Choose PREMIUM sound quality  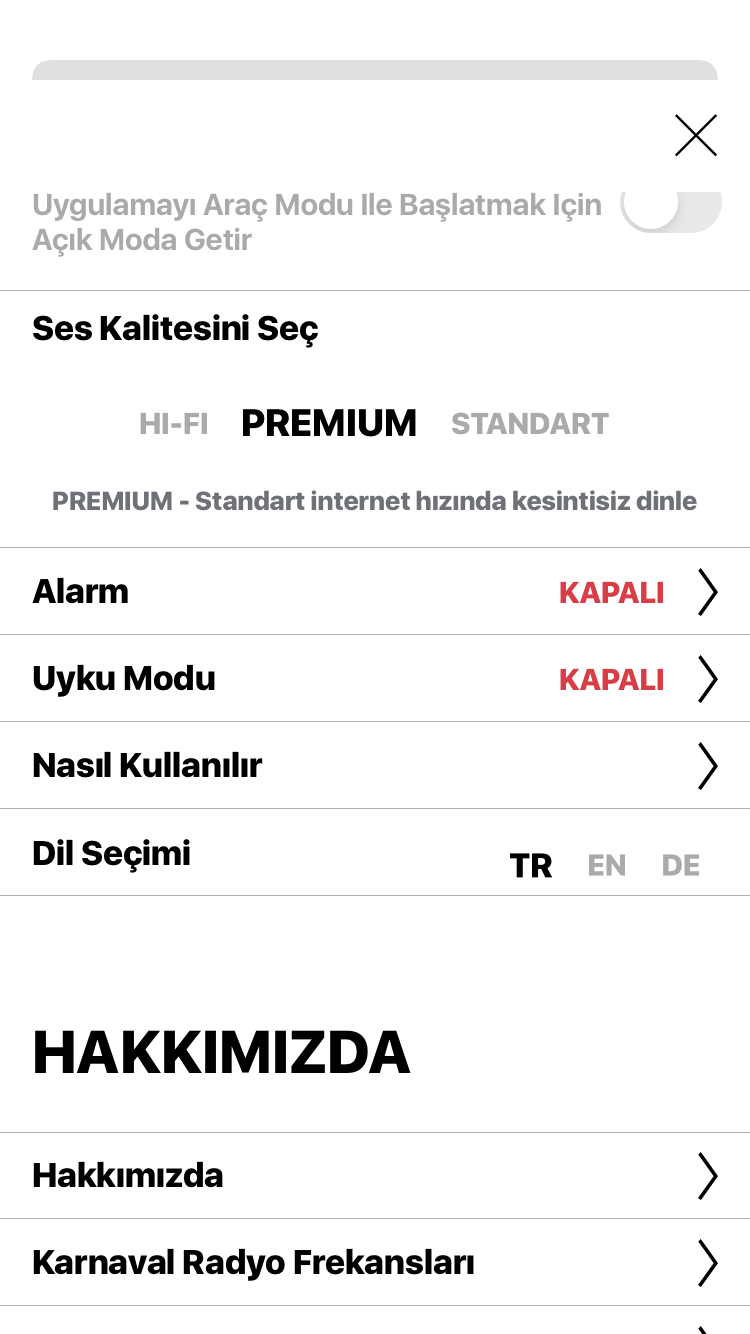click(x=329, y=424)
